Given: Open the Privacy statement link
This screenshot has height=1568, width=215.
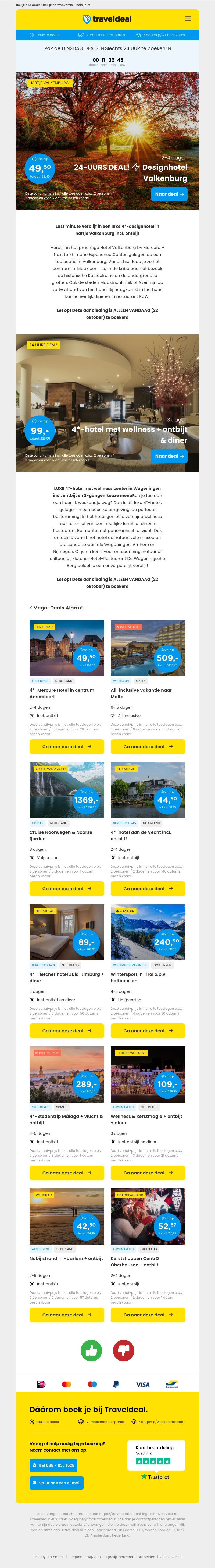Looking at the screenshot, I should [x=49, y=1556].
